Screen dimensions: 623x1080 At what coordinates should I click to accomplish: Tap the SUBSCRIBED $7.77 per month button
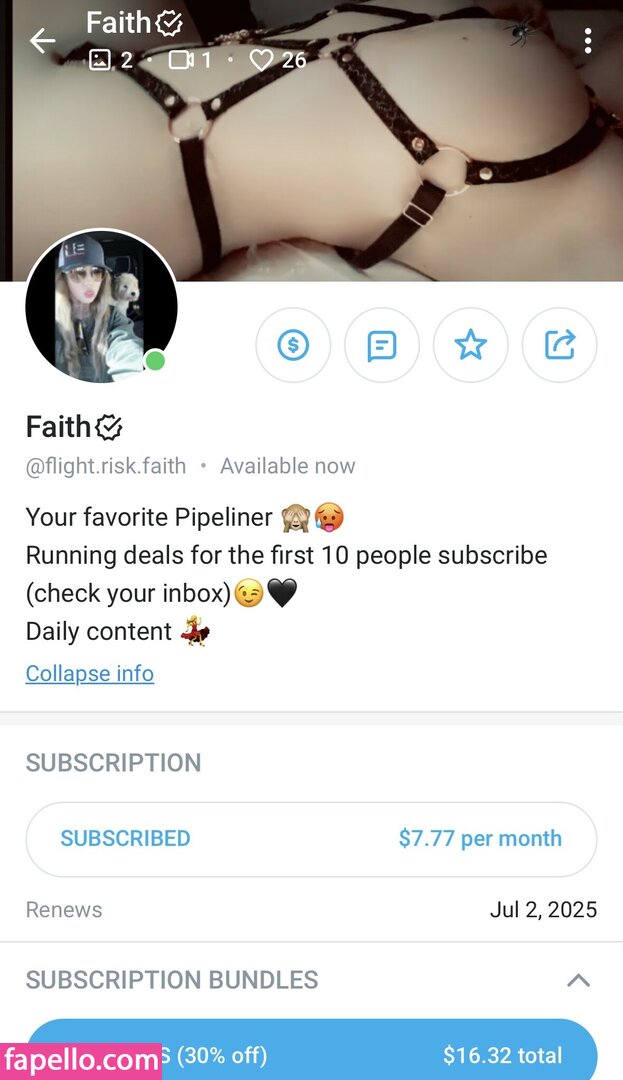(311, 839)
